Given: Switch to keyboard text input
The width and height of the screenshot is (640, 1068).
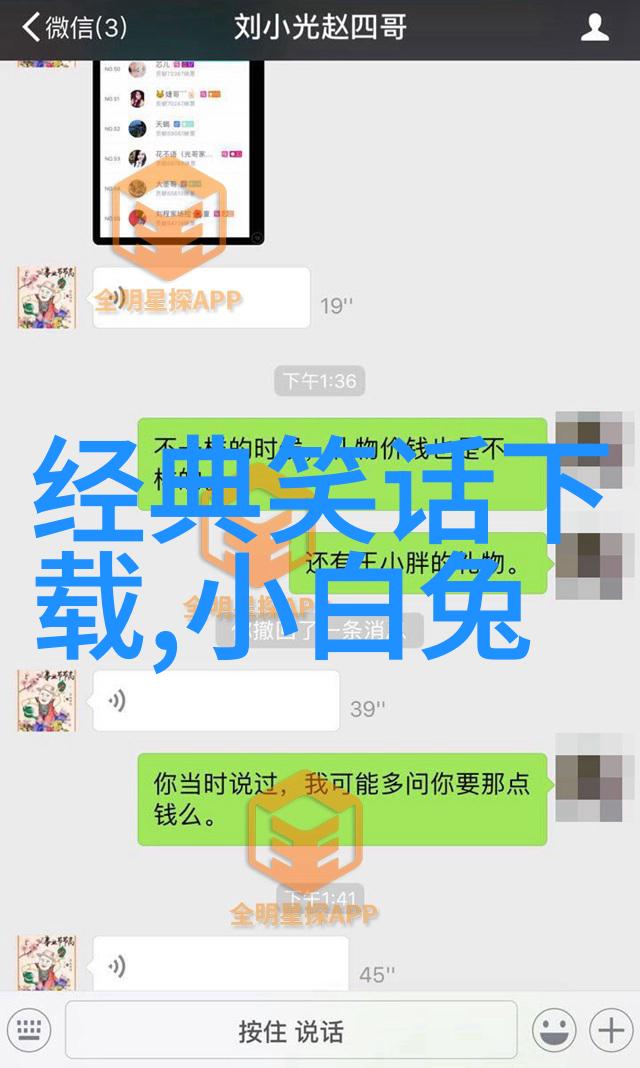Looking at the screenshot, I should pyautogui.click(x=29, y=1029).
